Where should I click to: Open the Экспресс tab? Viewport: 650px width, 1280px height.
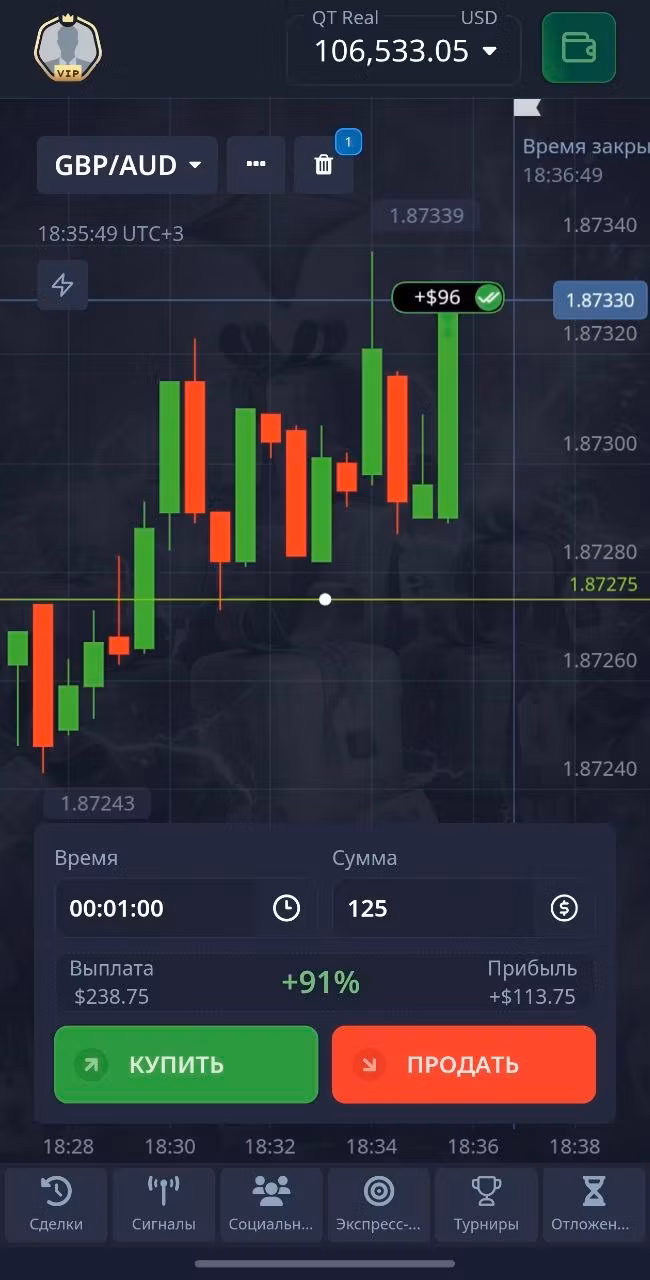pyautogui.click(x=379, y=1204)
